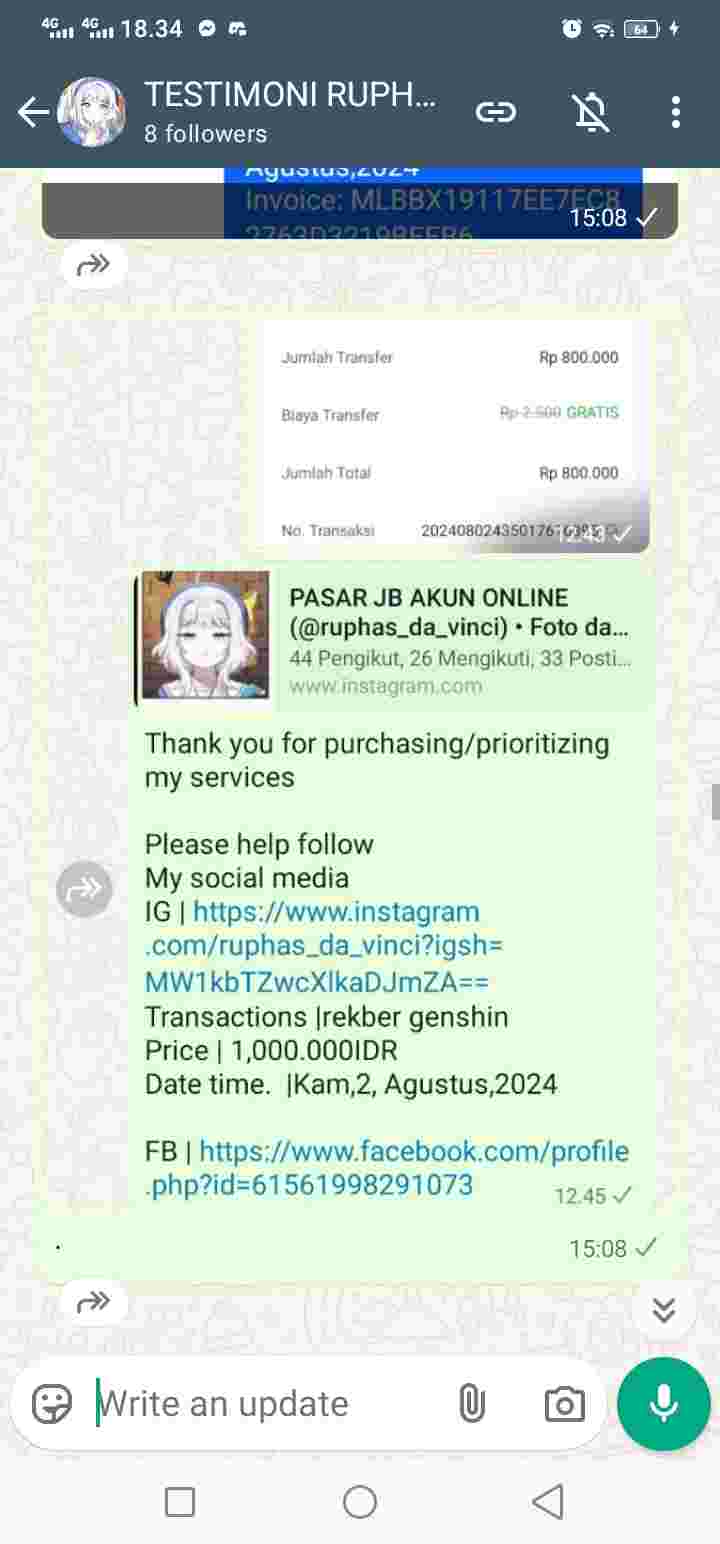Viewport: 720px width, 1544px height.
Task: Toggle the muted notifications bell
Action: [x=591, y=113]
